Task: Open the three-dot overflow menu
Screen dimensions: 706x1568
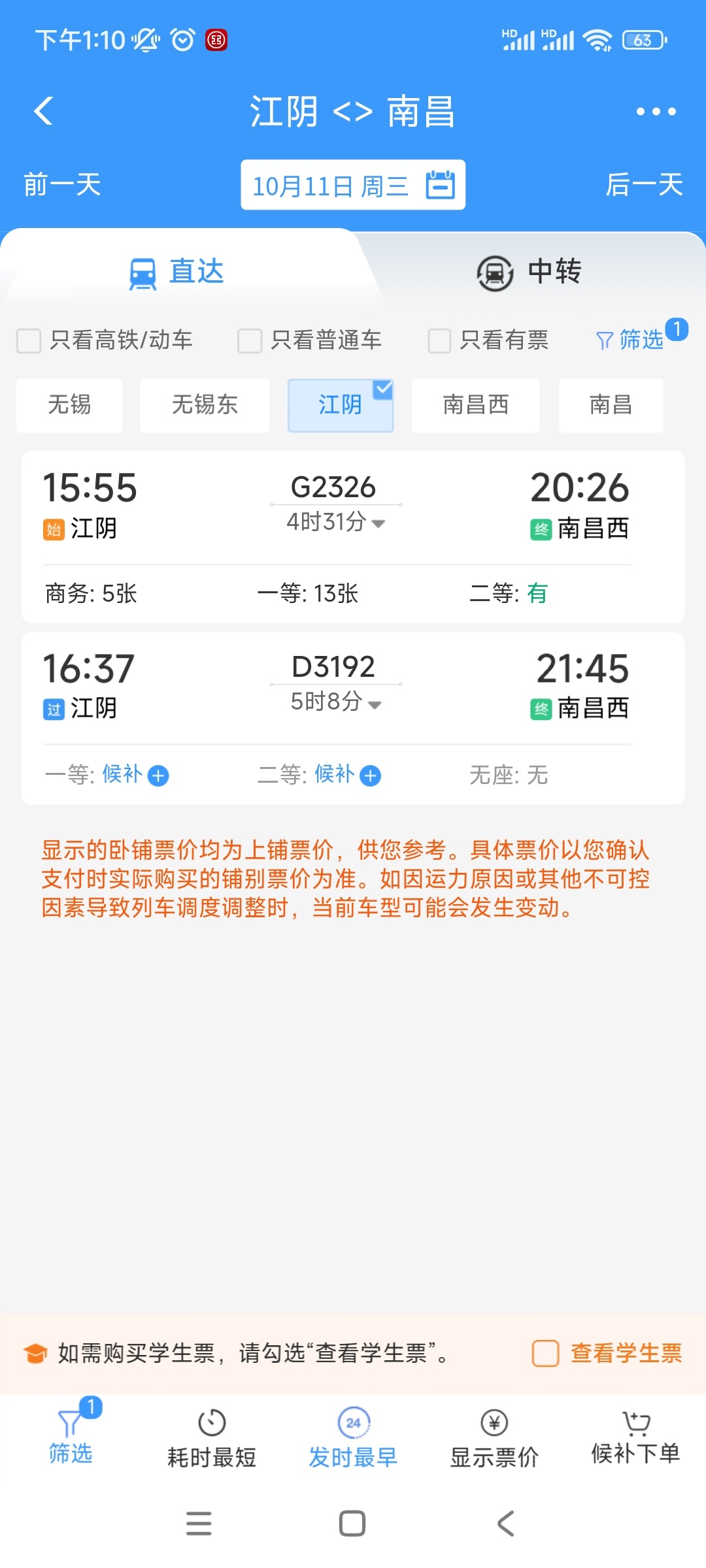Action: [x=656, y=112]
